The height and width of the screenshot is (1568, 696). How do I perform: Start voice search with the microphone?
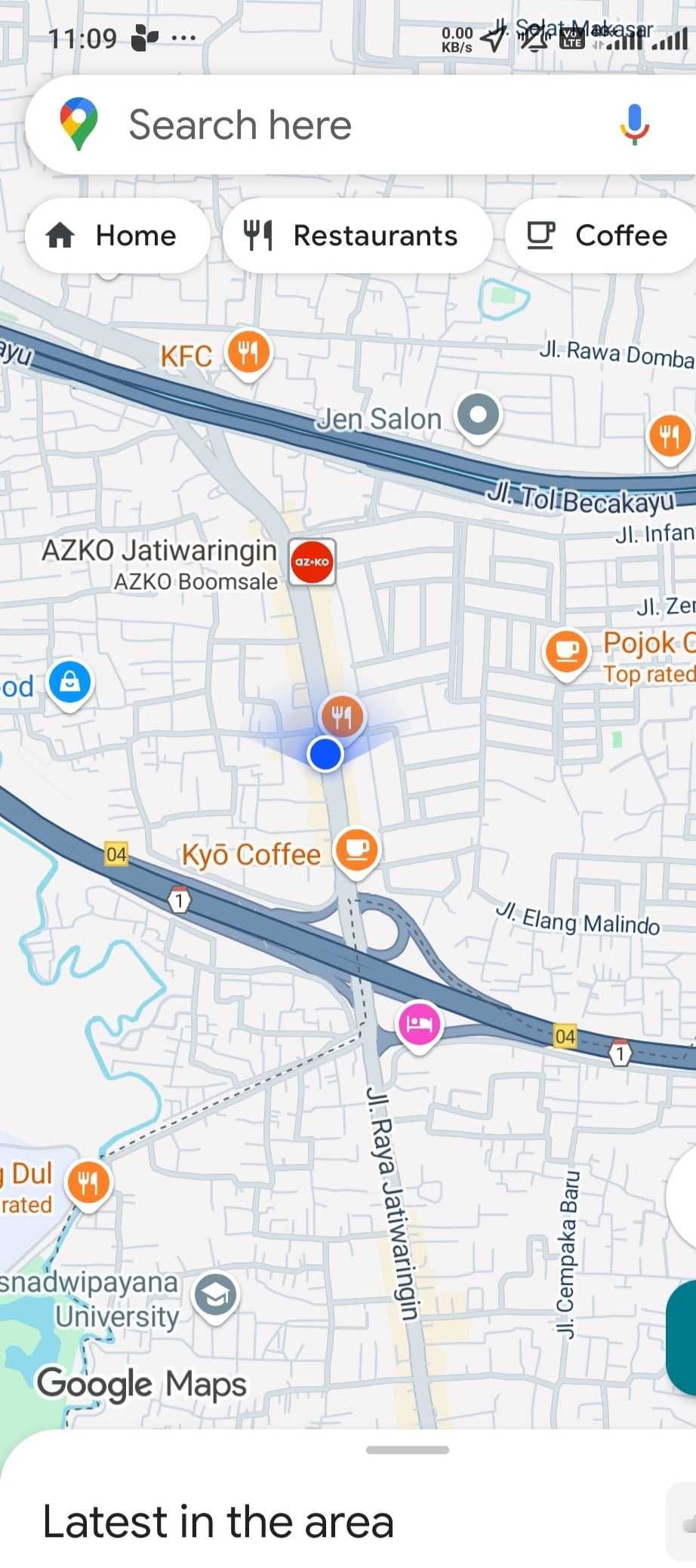click(x=634, y=124)
